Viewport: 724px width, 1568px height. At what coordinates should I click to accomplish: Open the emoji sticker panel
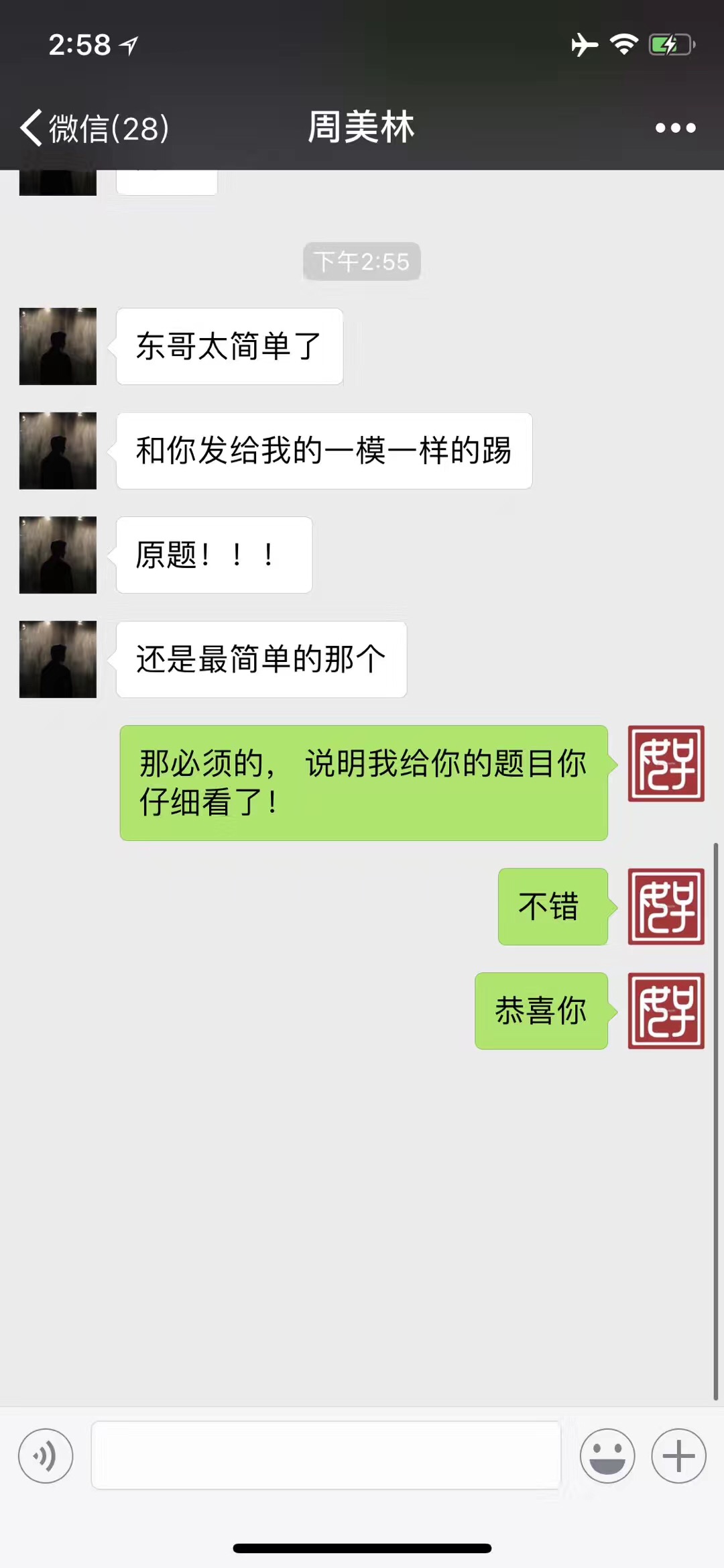[x=607, y=1456]
